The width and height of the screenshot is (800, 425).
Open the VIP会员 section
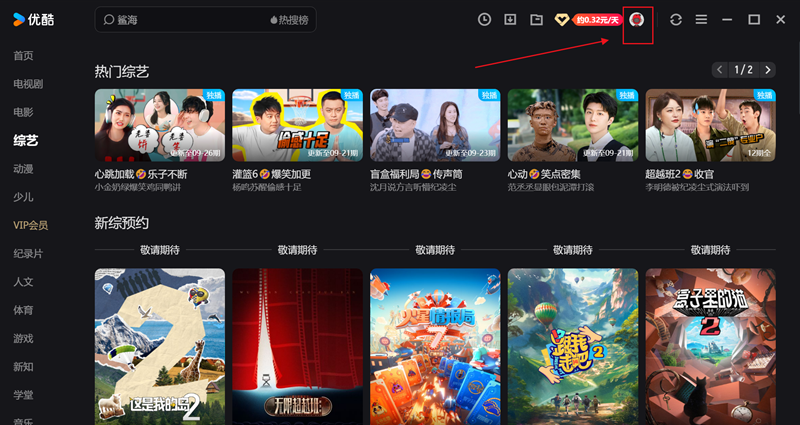(30, 225)
